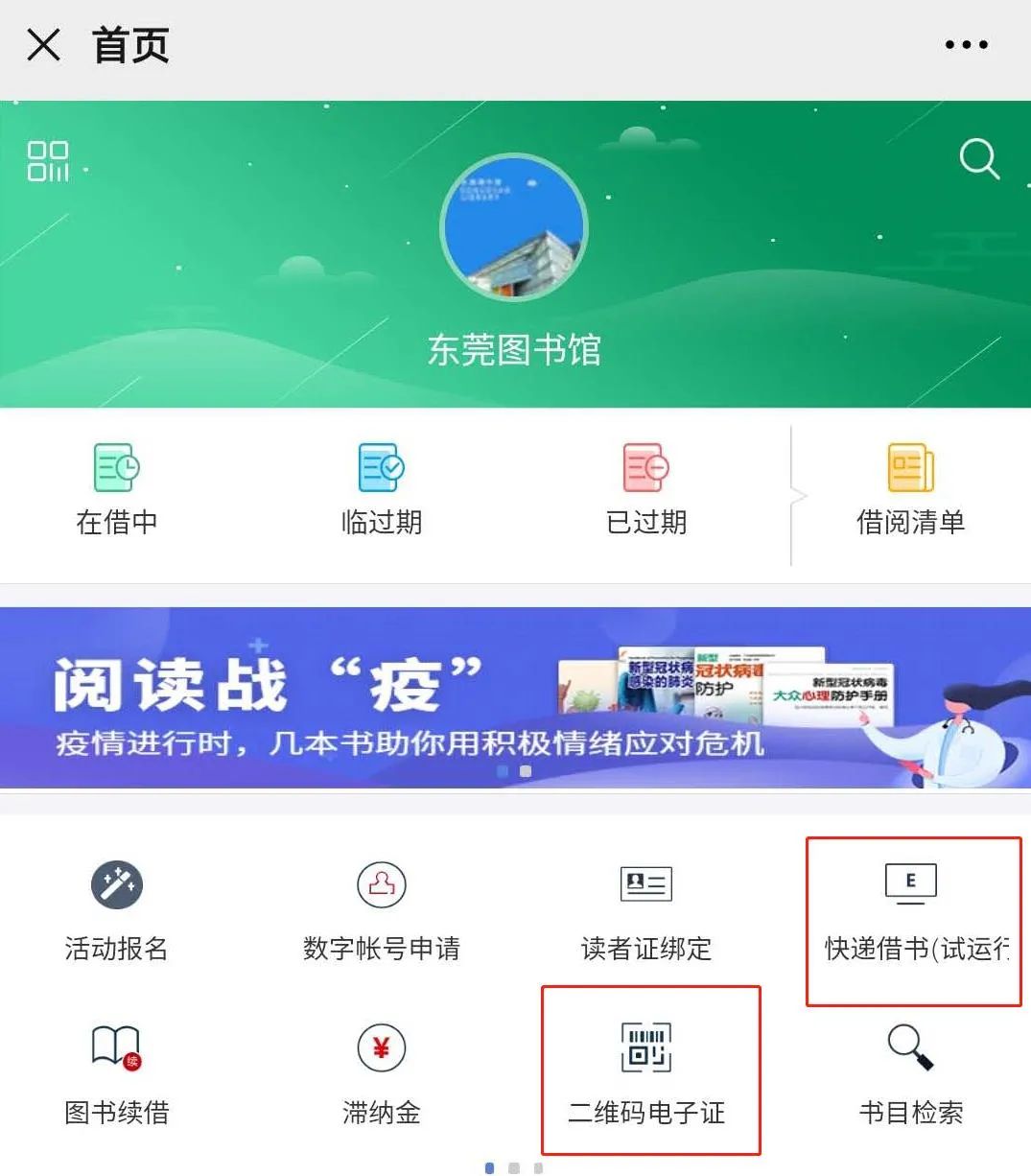Viewport: 1031px width, 1176px height.
Task: Open the 东莞图书馆 profile avatar
Action: 514,228
